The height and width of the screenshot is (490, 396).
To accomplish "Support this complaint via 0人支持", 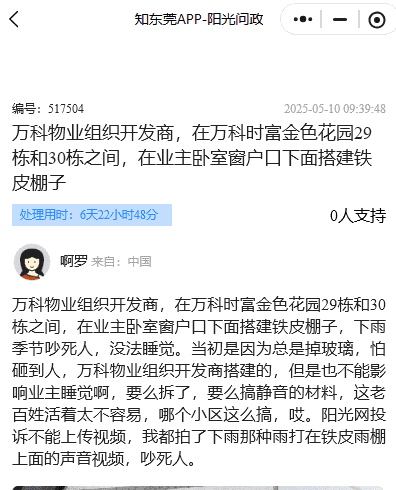I will pyautogui.click(x=358, y=216).
